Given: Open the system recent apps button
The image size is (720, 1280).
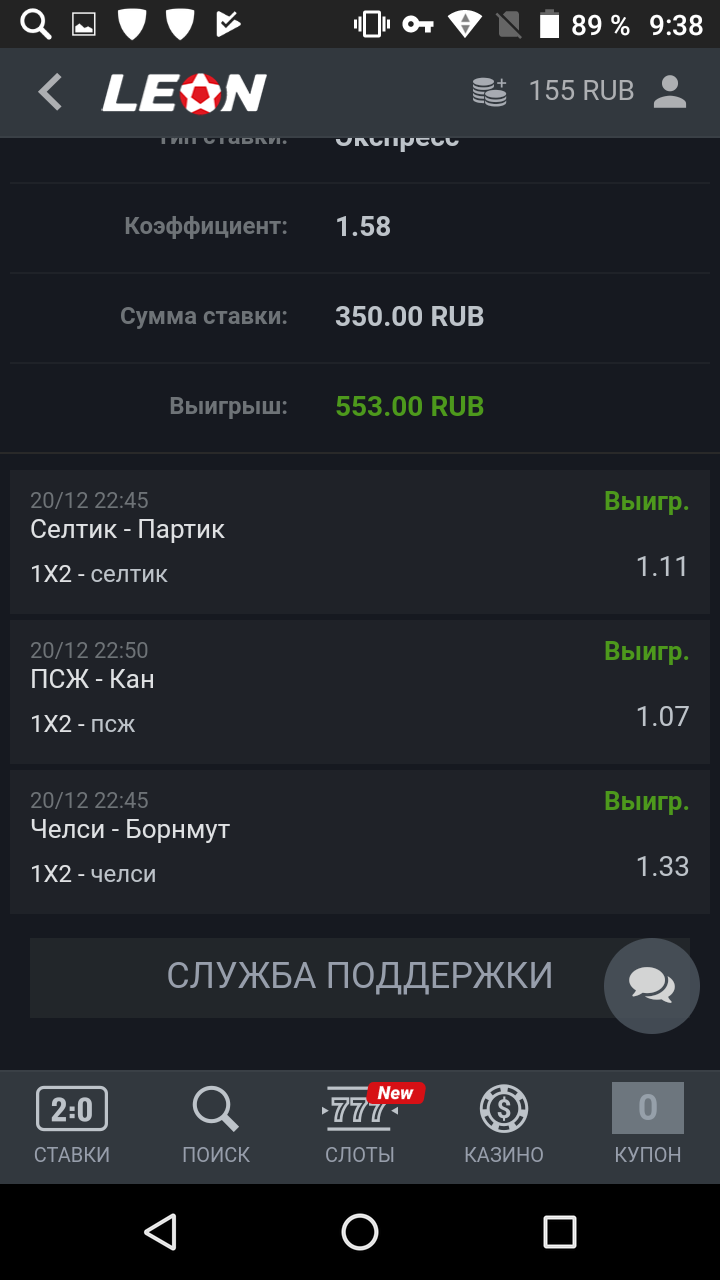Looking at the screenshot, I should [560, 1232].
